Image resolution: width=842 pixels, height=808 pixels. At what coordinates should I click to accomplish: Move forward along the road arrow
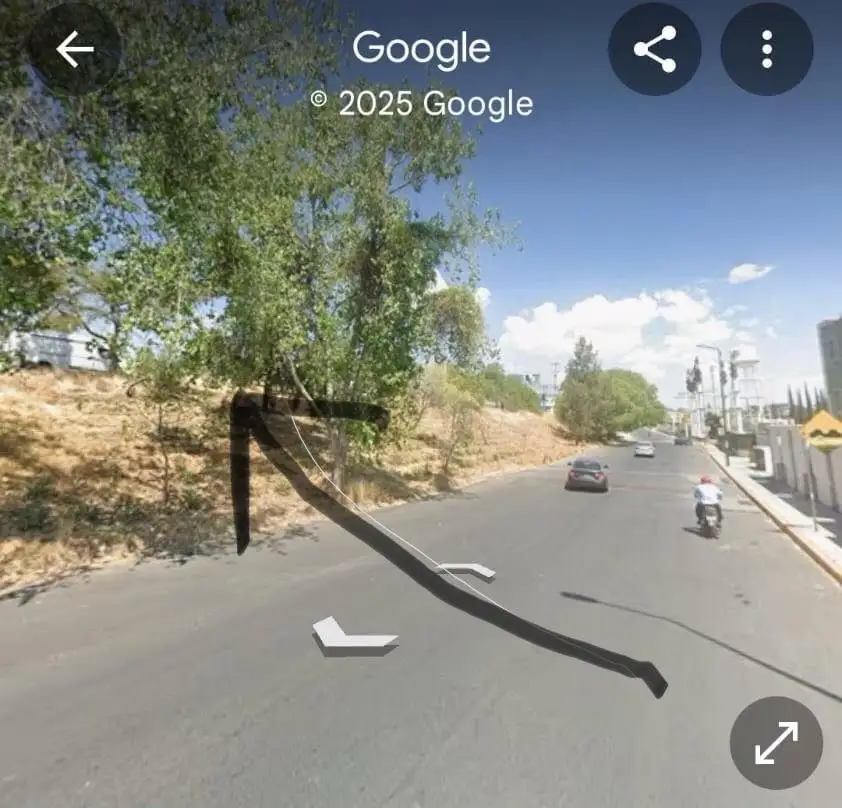467,571
